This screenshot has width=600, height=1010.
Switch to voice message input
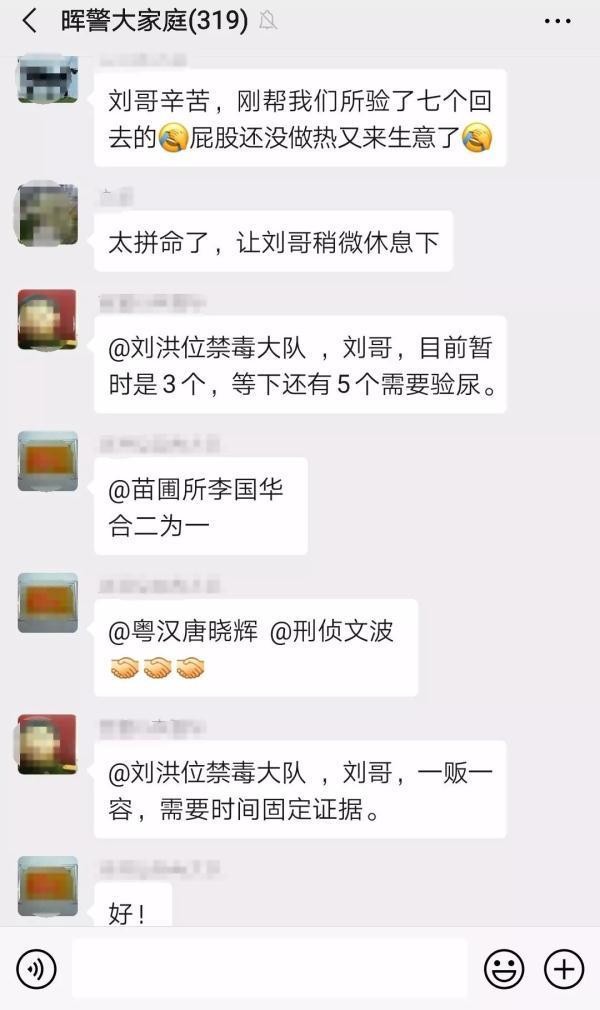(36, 968)
